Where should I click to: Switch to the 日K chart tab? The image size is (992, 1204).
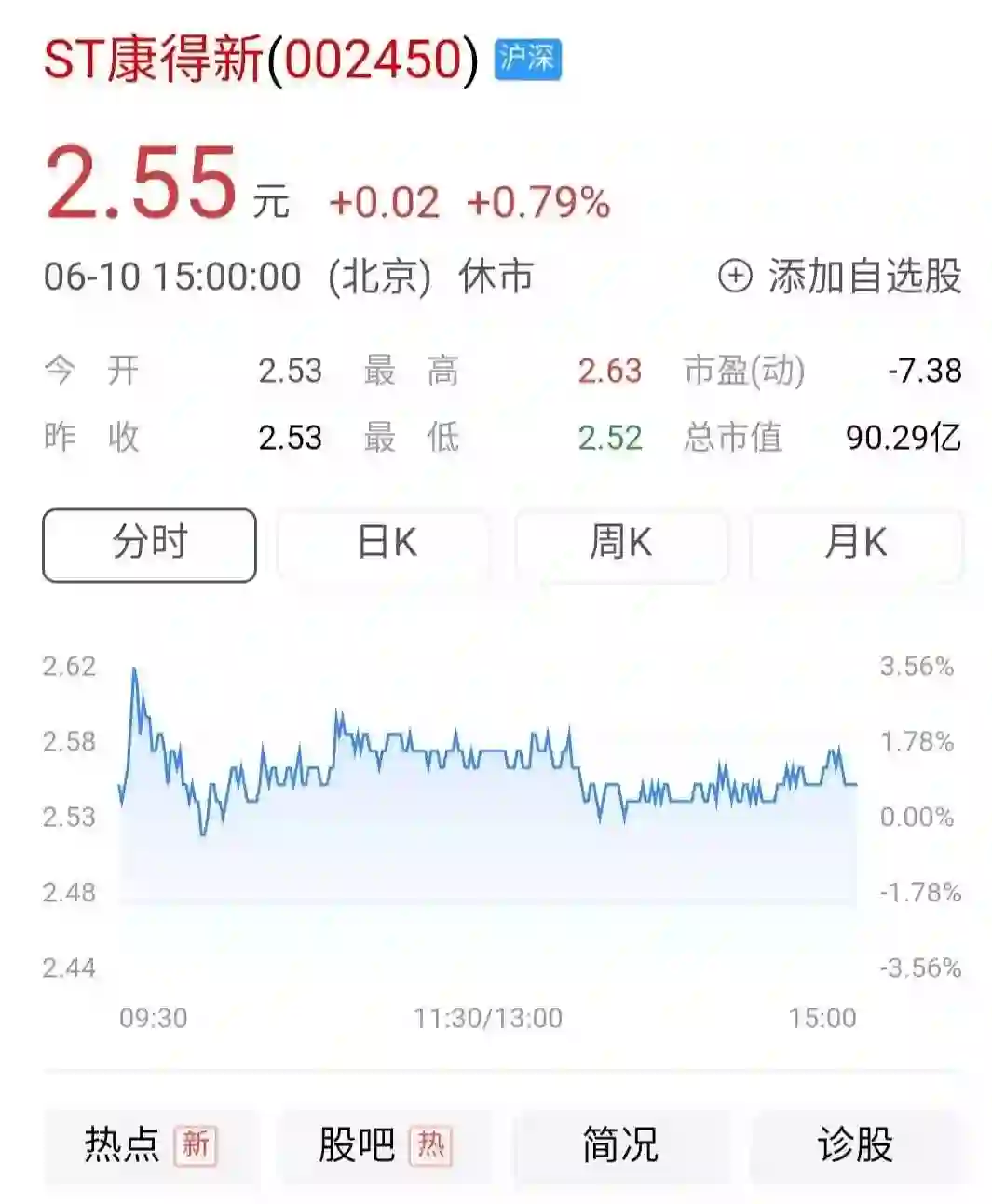[x=386, y=545]
